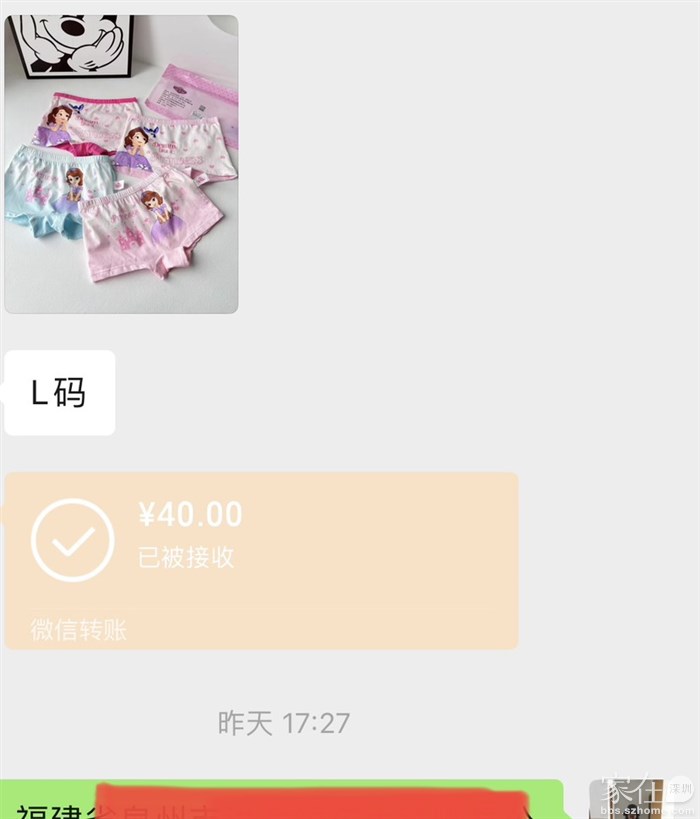Open the ¥40.00 WeChat transfer card
Screen dimensions: 700x819
click(x=261, y=560)
